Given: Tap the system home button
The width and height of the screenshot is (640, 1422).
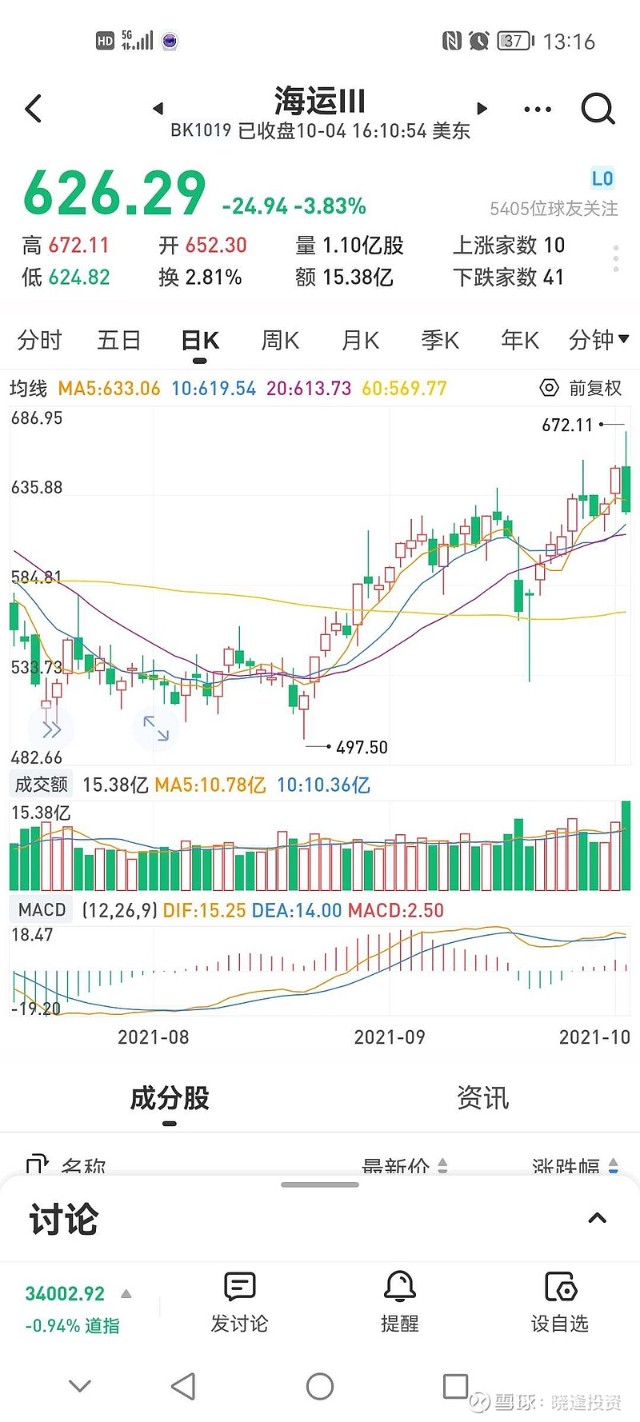Looking at the screenshot, I should [x=320, y=1386].
